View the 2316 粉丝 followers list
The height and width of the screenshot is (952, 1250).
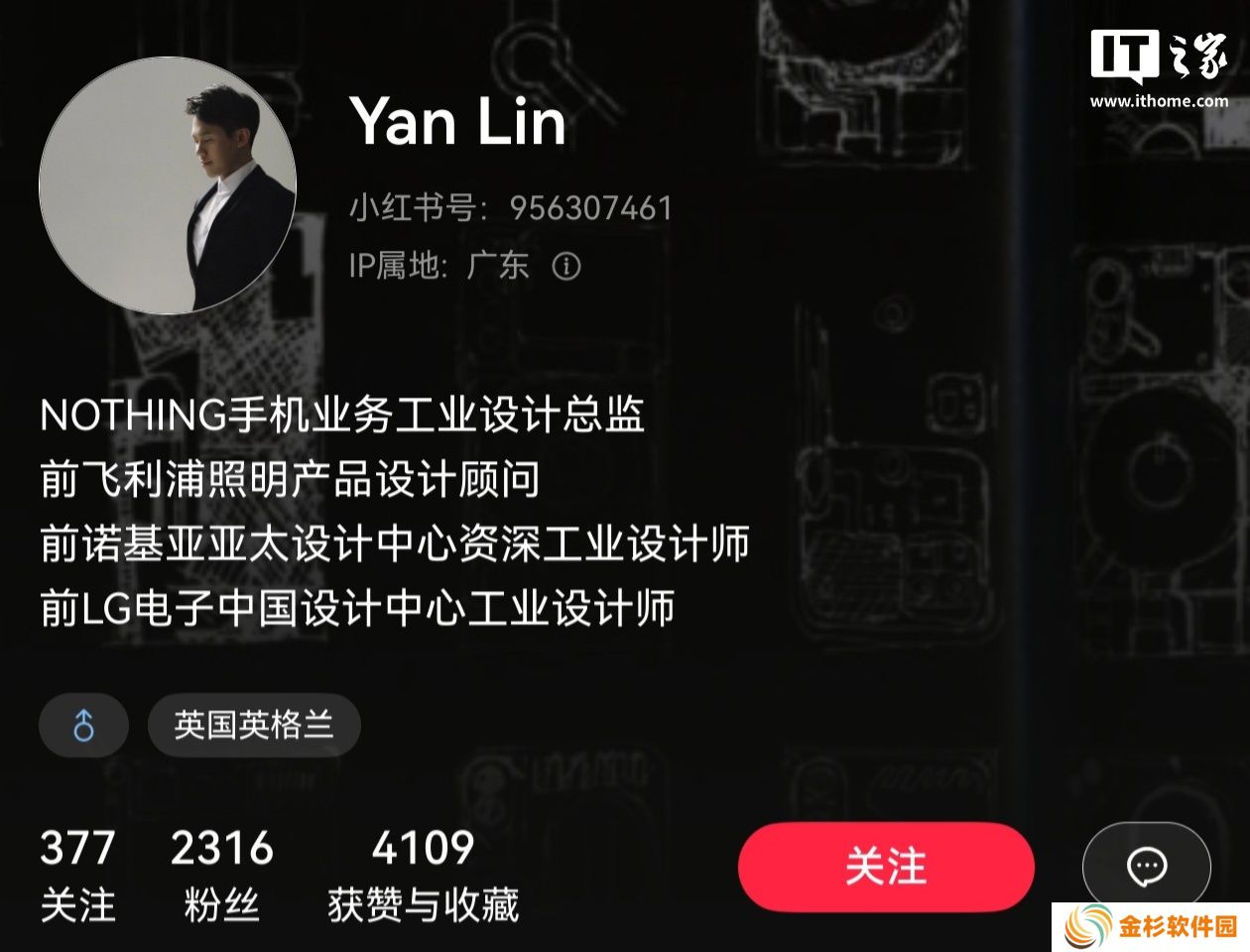click(221, 875)
